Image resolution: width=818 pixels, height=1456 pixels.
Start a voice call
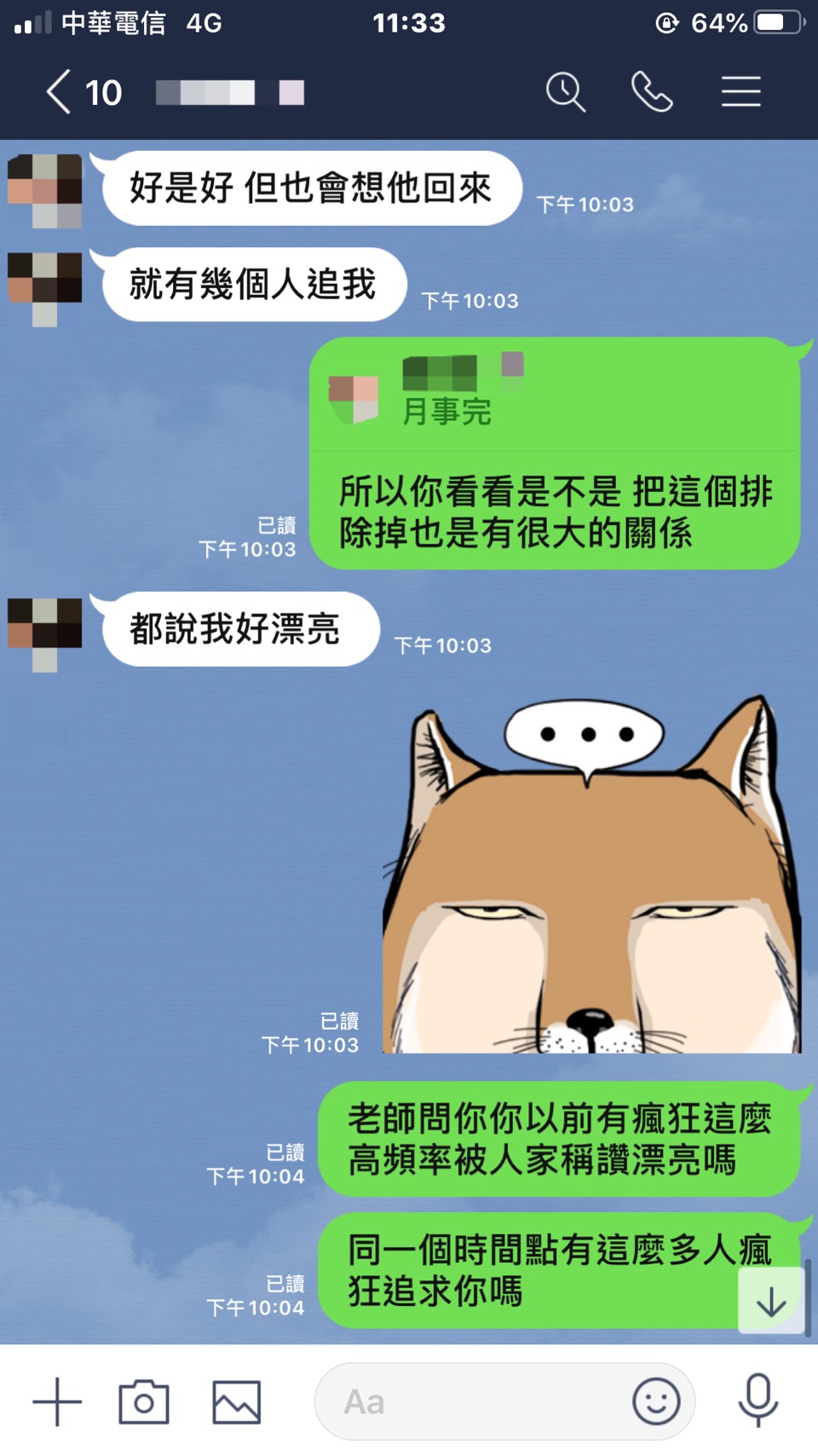click(652, 92)
